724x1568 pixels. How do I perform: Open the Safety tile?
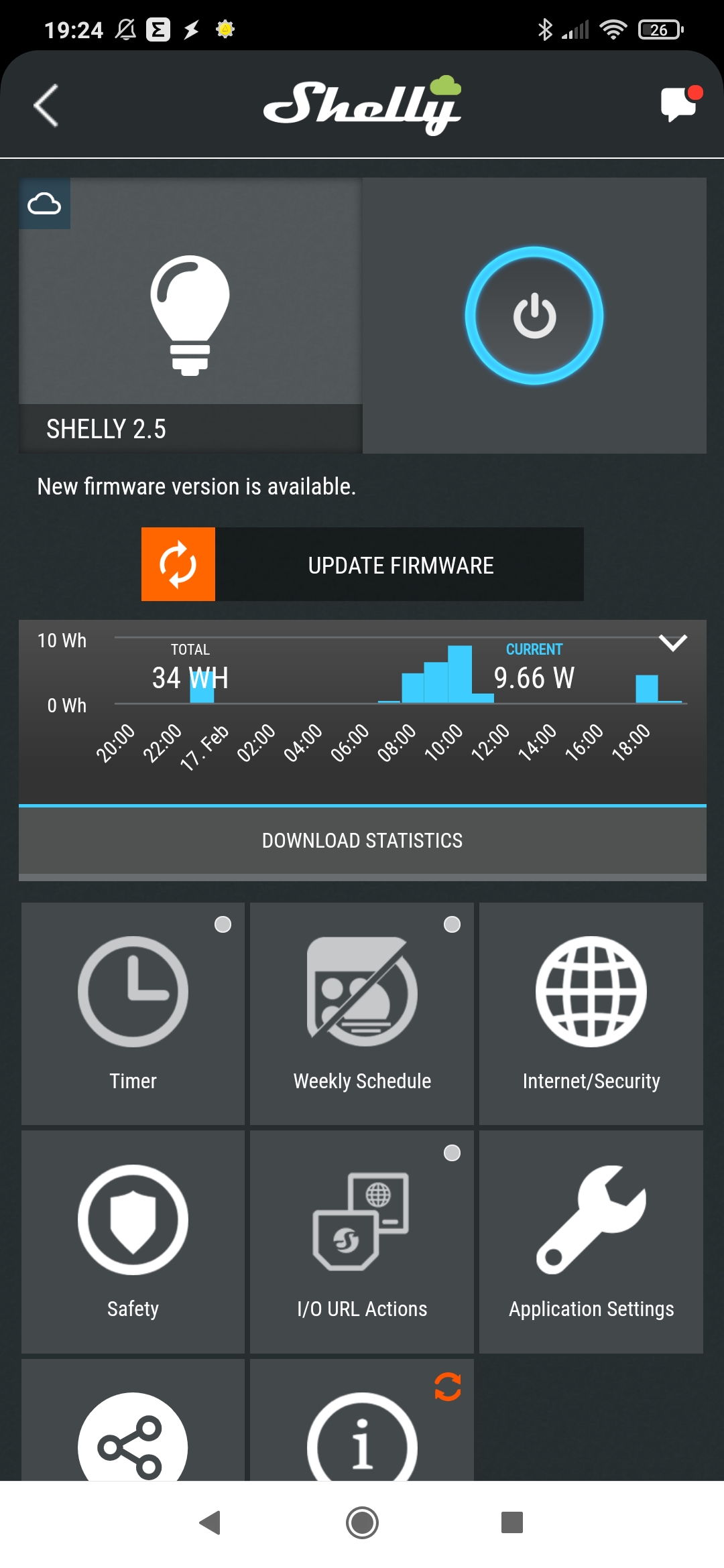(133, 1241)
